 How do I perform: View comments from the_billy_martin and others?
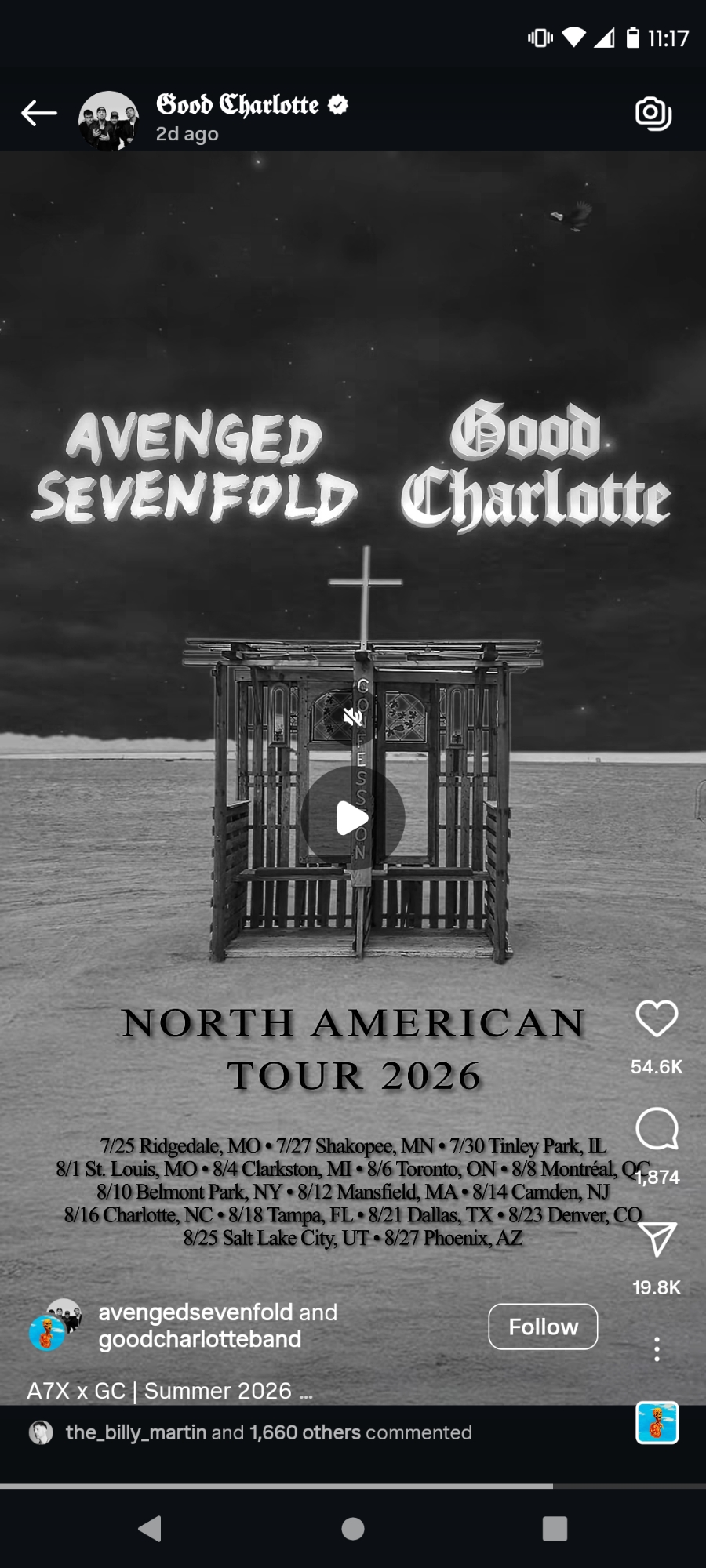268,1432
